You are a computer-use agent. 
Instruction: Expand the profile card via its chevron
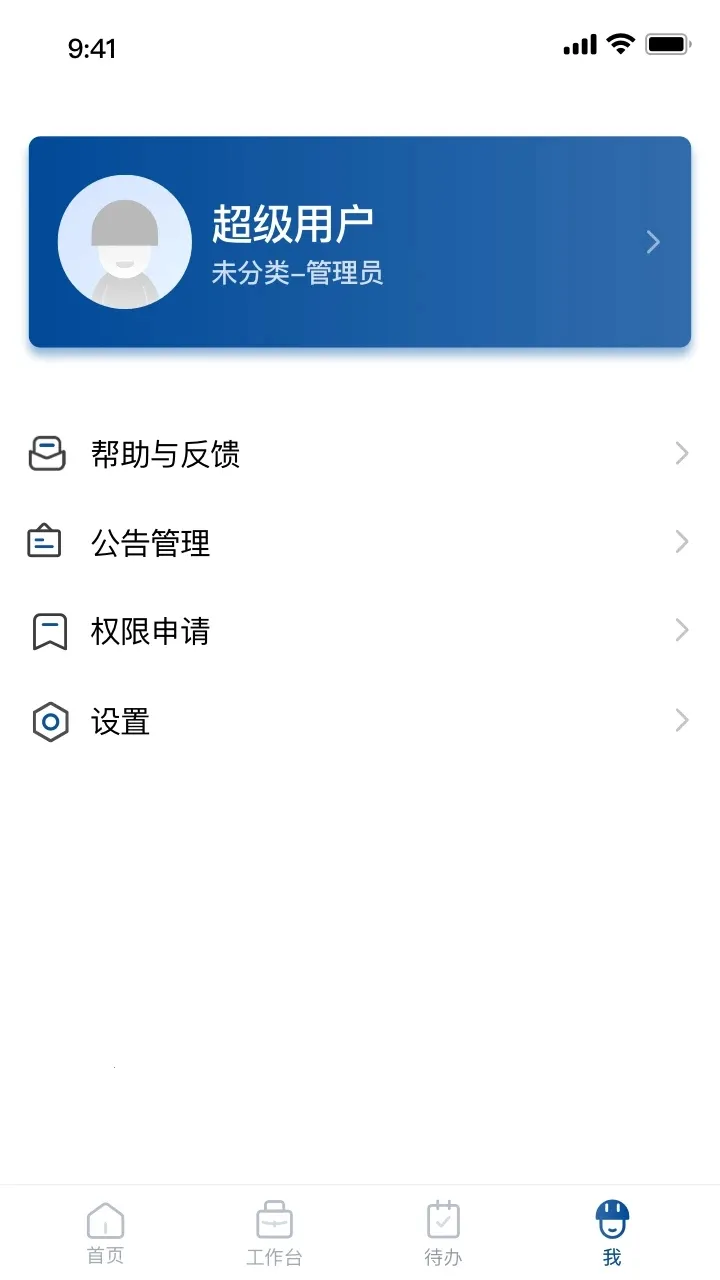tap(652, 242)
